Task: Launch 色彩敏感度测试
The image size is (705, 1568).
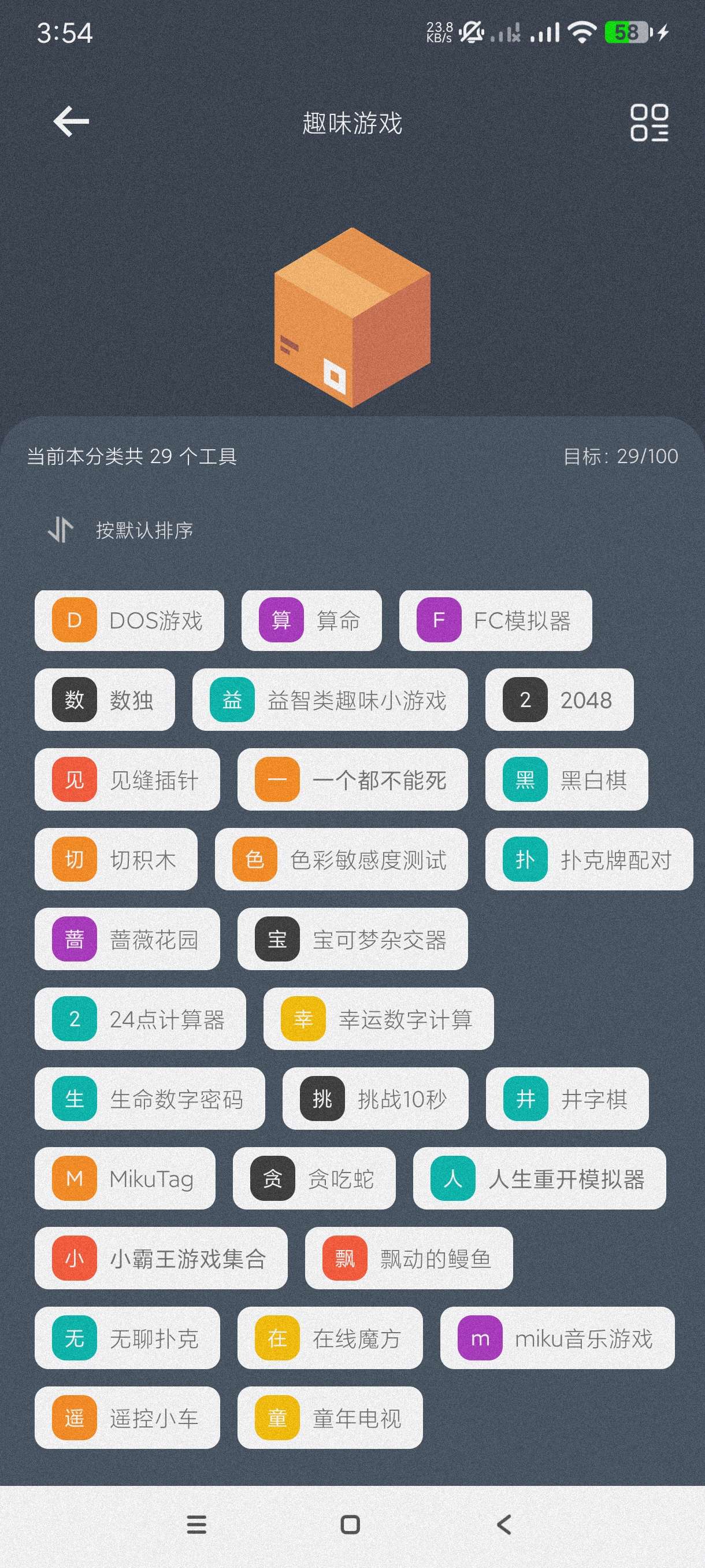Action: click(340, 860)
